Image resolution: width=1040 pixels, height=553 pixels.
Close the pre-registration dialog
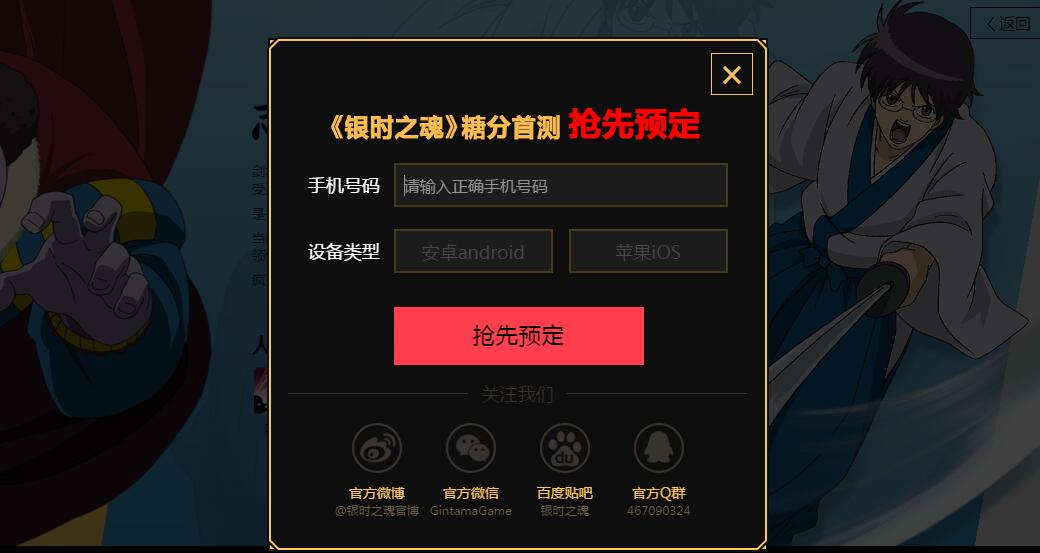(731, 75)
